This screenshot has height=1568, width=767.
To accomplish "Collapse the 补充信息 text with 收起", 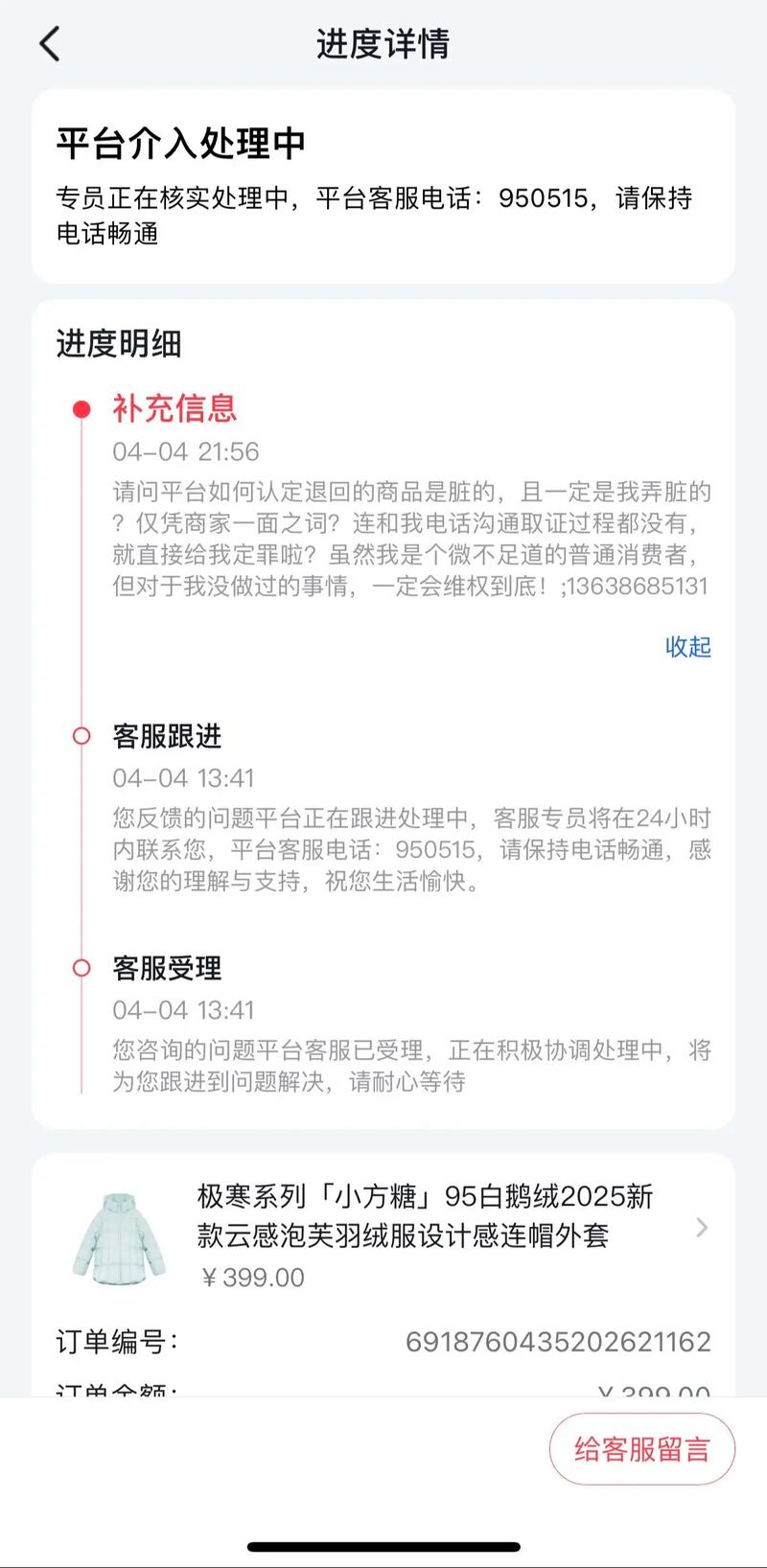I will [x=687, y=647].
